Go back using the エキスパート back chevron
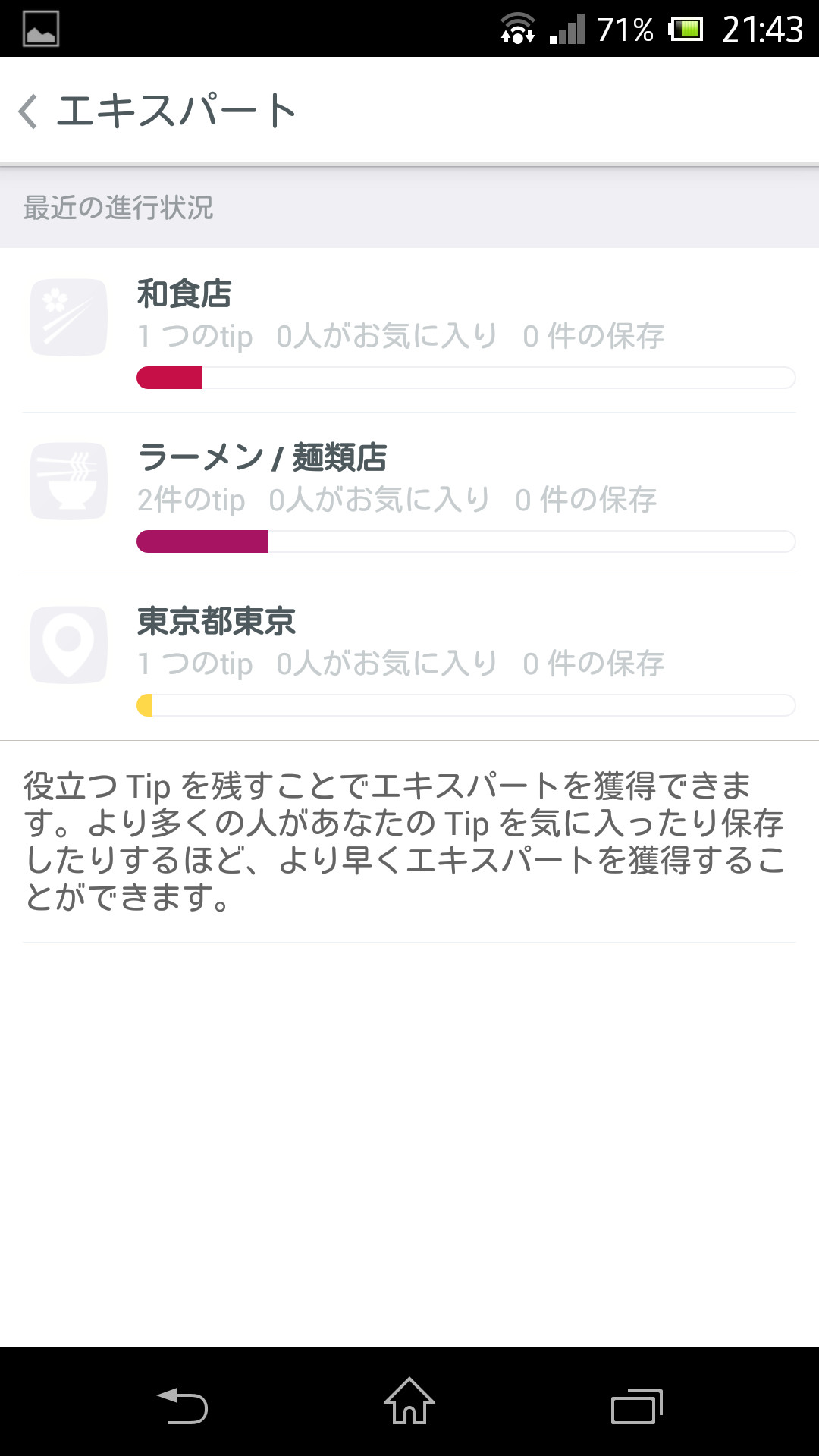Viewport: 819px width, 1456px height. pos(29,110)
